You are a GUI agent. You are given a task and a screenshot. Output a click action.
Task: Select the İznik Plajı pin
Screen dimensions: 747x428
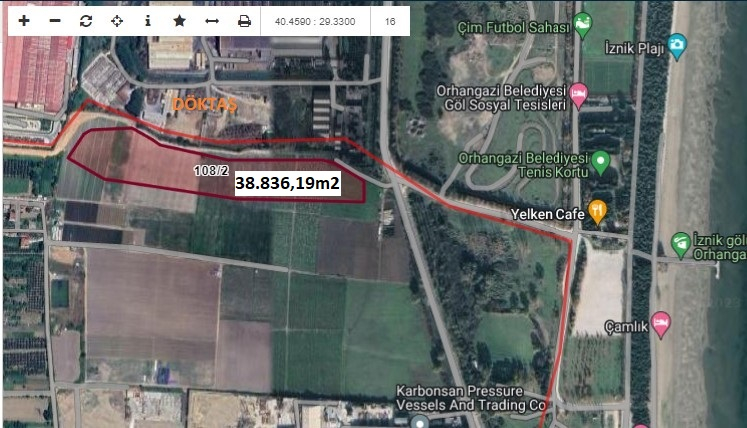tap(677, 44)
